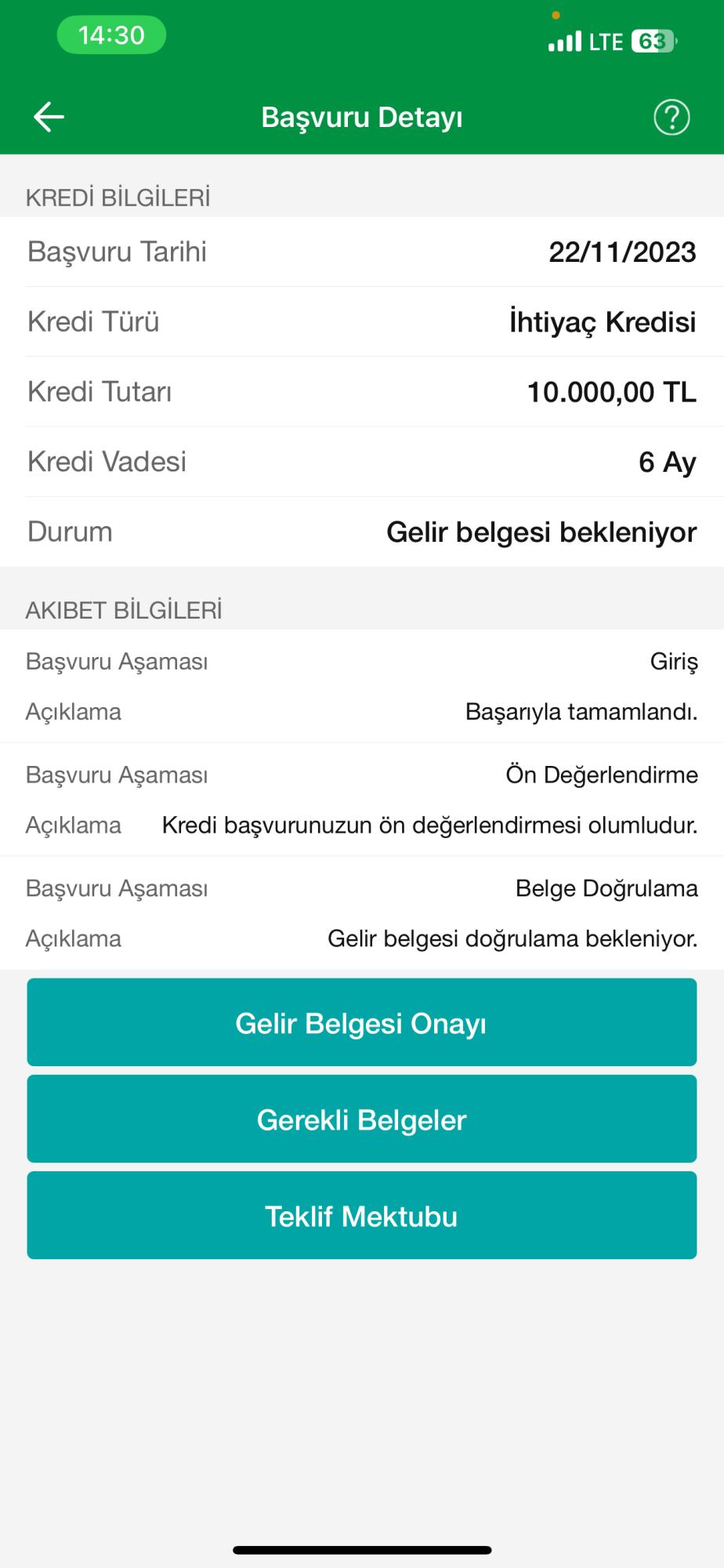Tap the clock showing 14:30

coord(110,35)
